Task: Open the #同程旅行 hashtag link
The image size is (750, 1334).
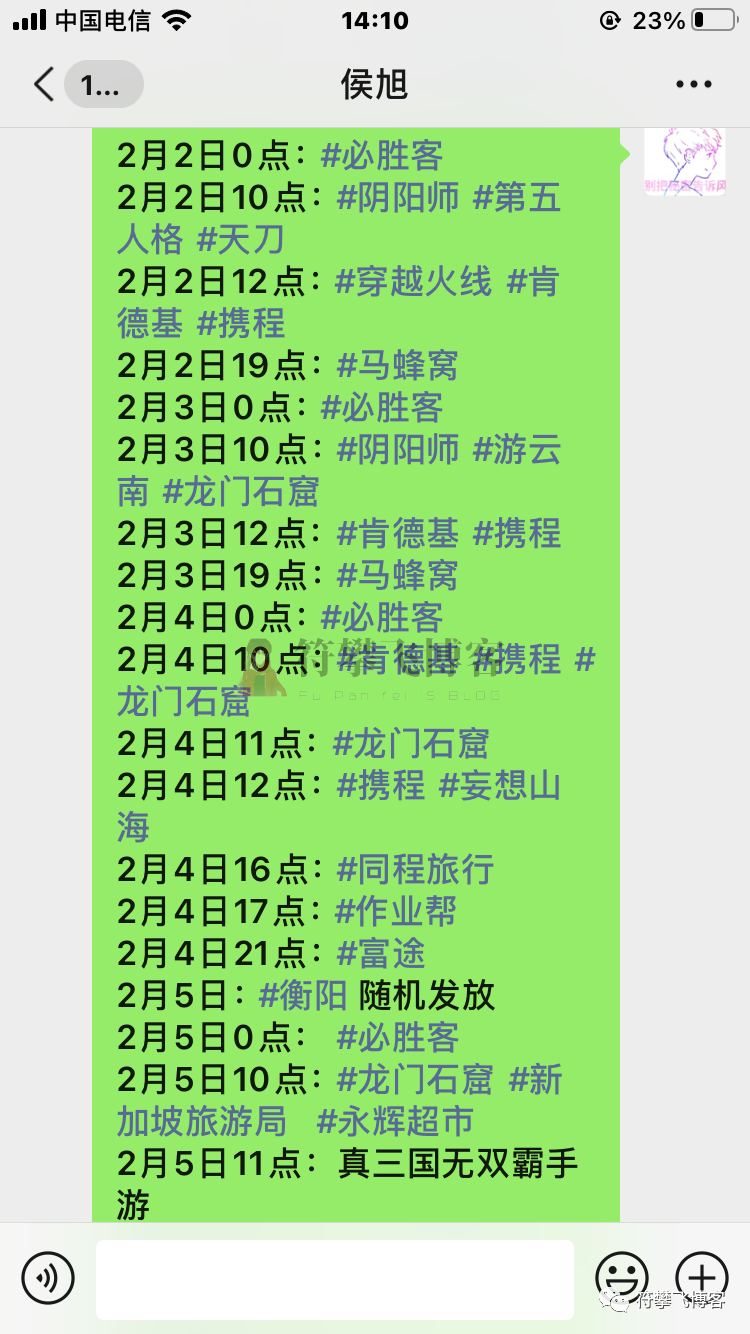Action: pos(415,869)
